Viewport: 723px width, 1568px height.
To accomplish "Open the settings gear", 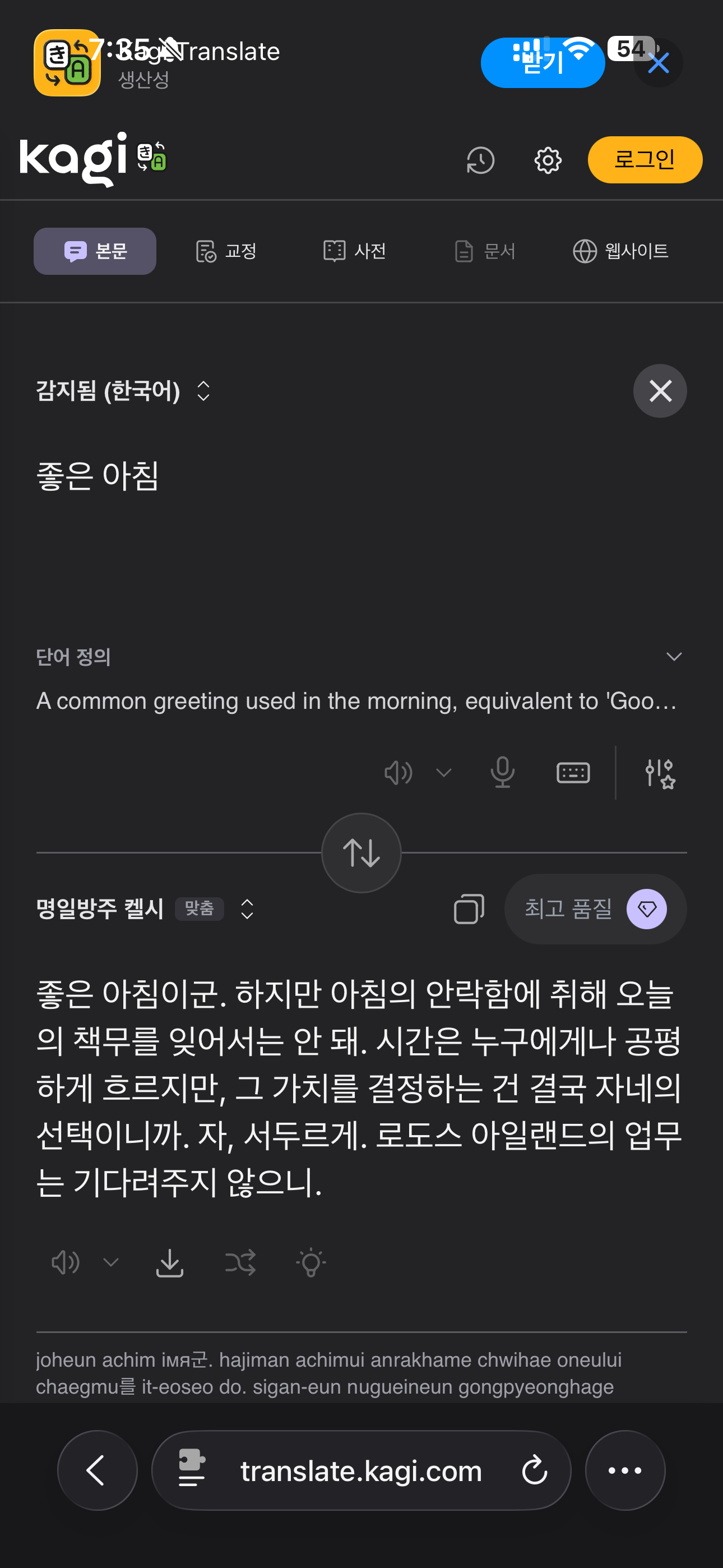I will point(547,160).
